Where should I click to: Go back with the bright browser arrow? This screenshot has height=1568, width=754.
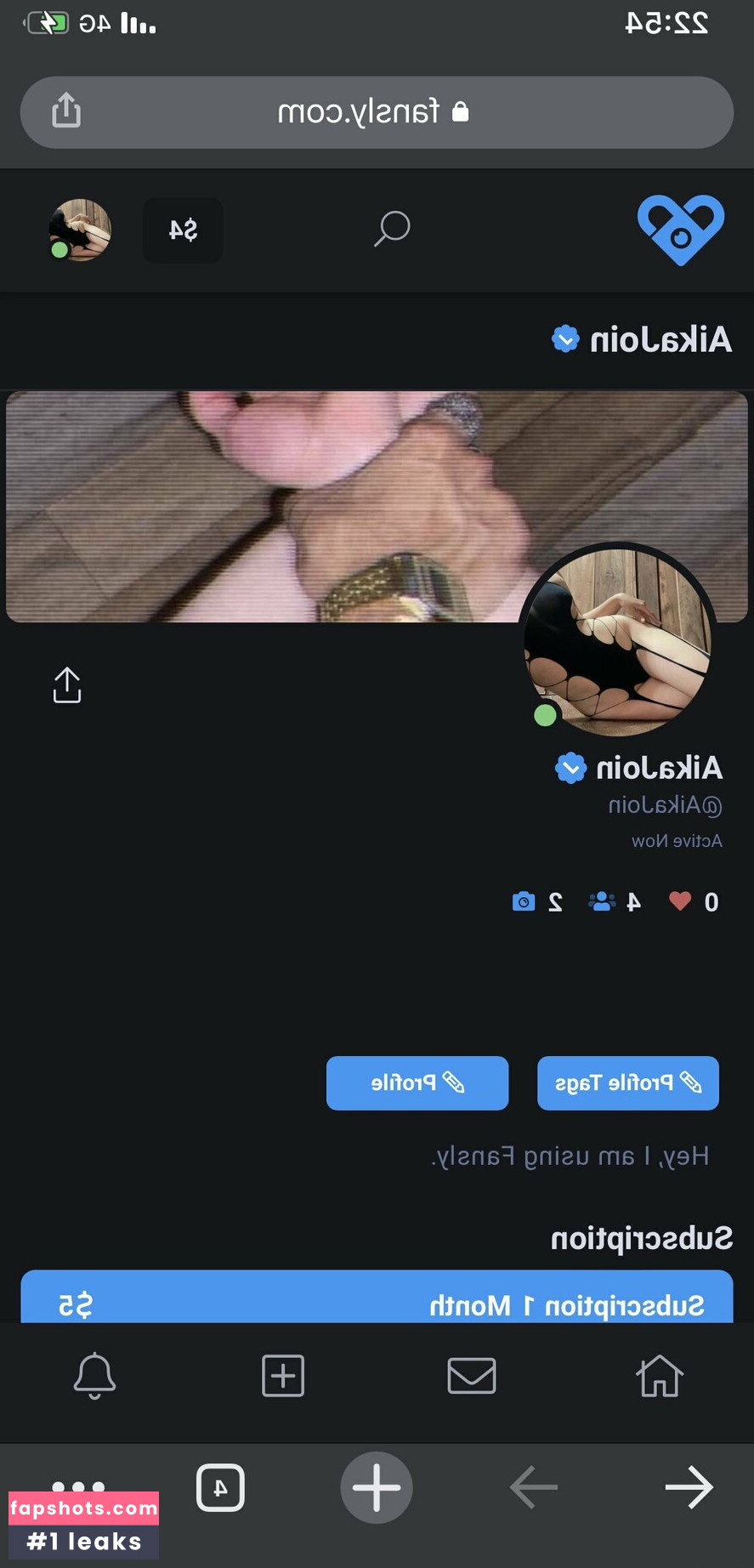[689, 1487]
